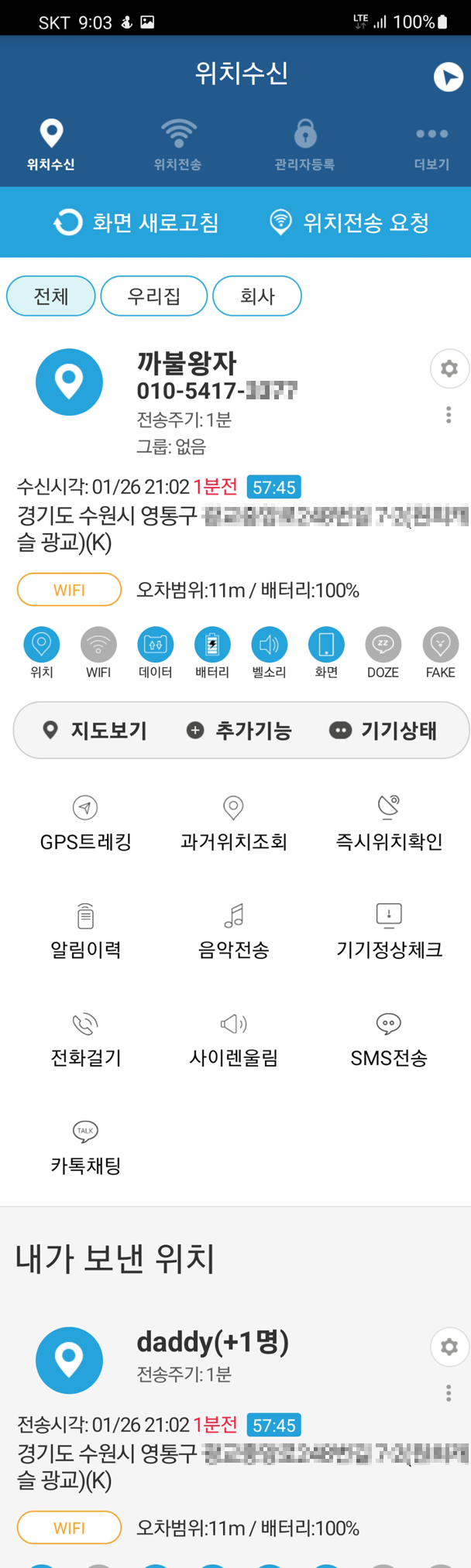
Task: Tap 위치전송 요청 button
Action: click(x=349, y=223)
